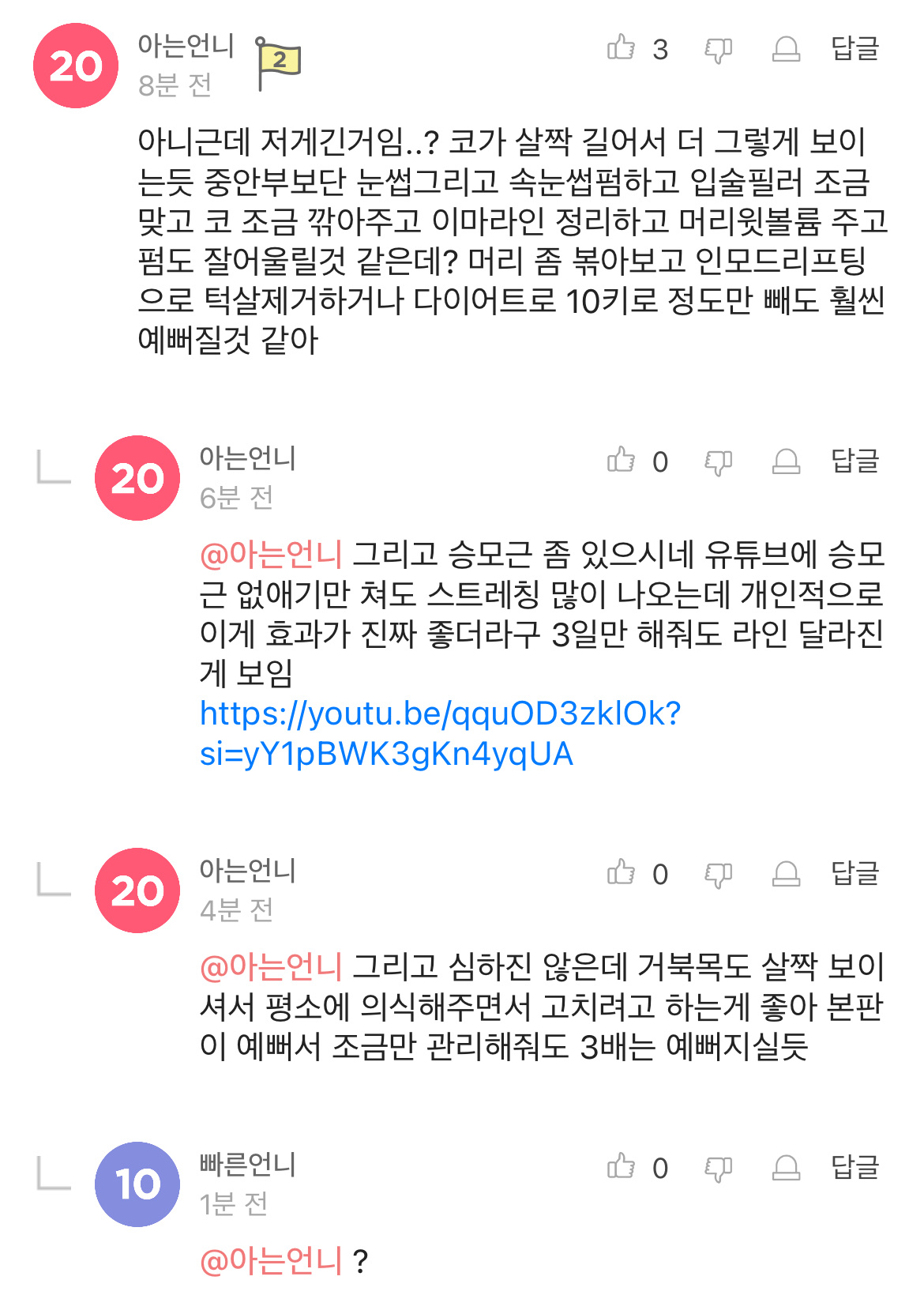Like the 6분 전 reply

click(622, 461)
